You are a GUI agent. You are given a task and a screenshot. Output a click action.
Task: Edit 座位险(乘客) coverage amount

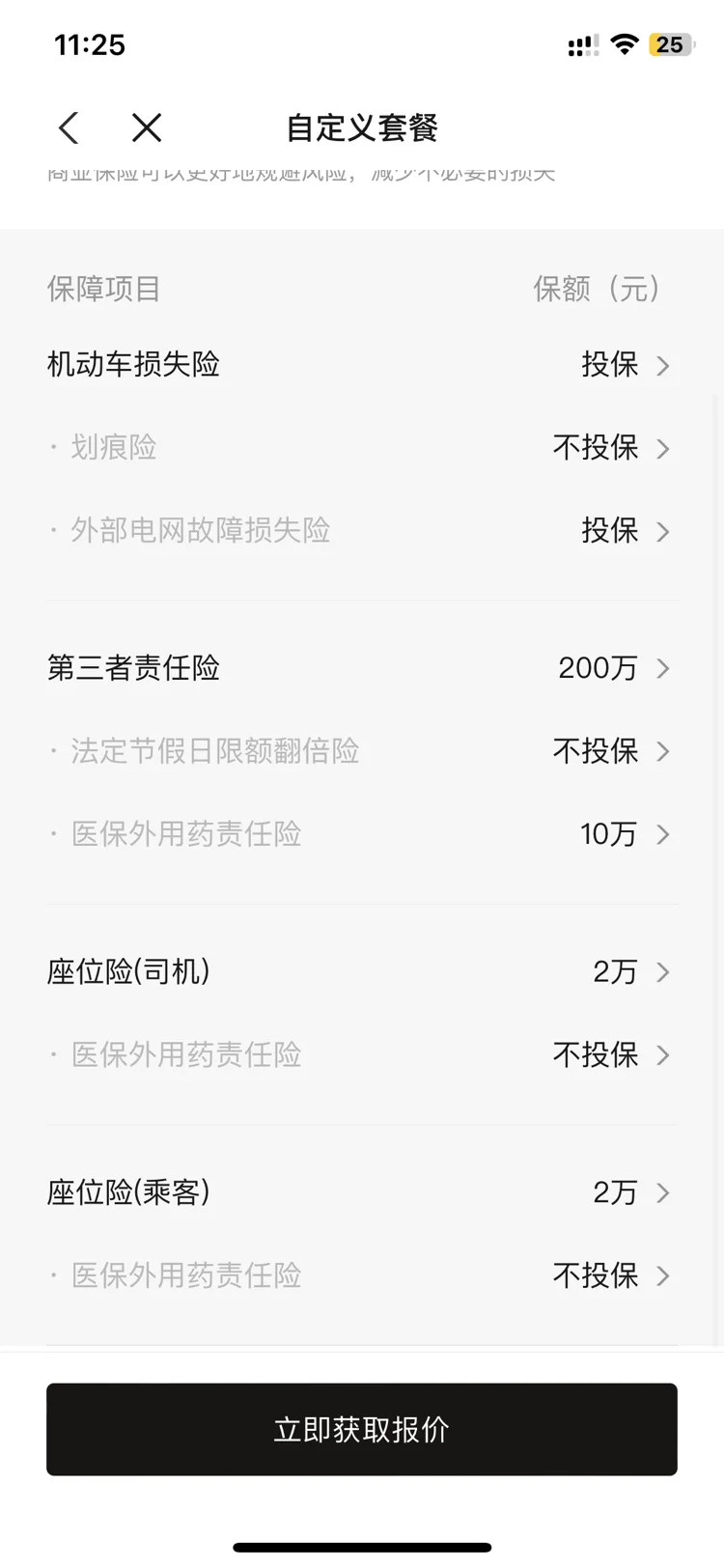click(x=362, y=1192)
